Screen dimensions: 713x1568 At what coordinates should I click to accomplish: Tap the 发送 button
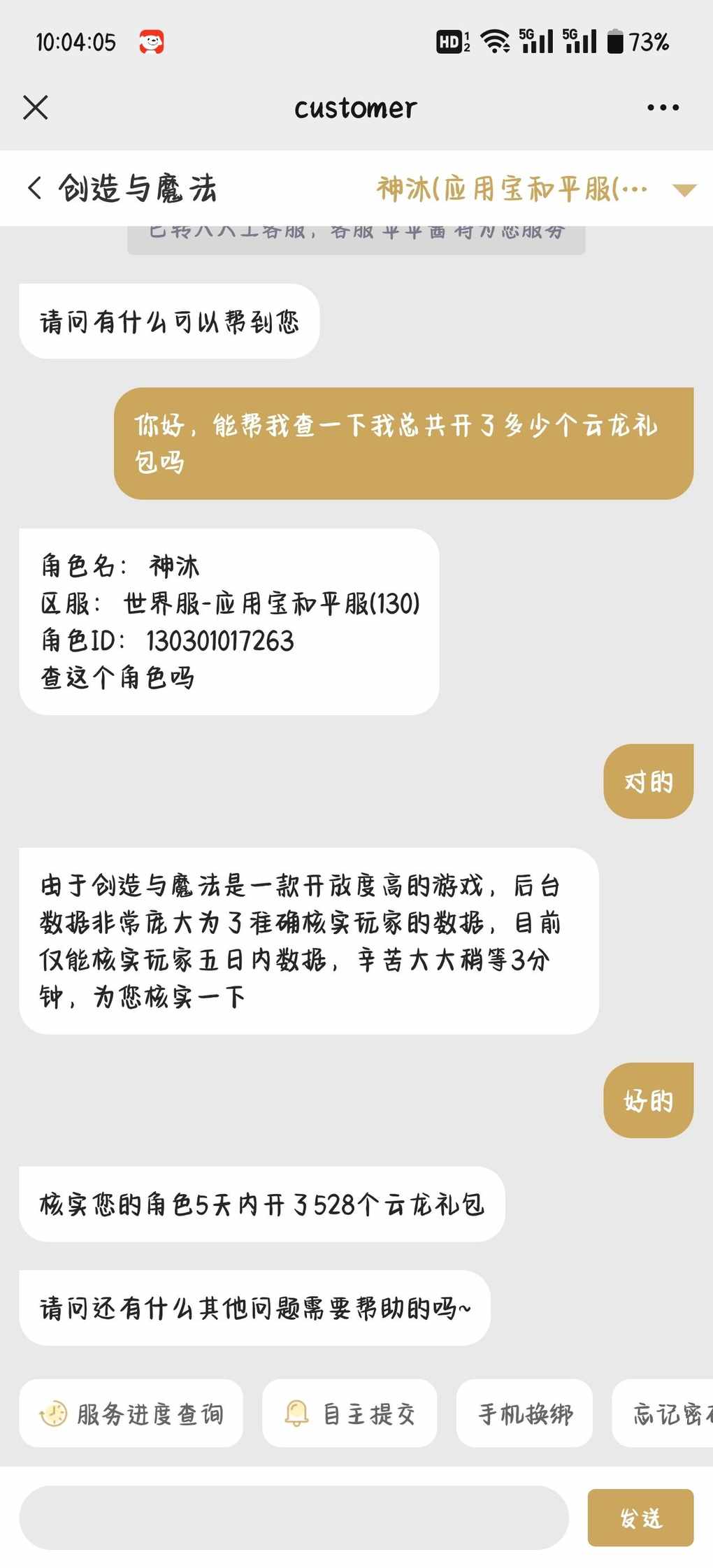(x=640, y=1518)
